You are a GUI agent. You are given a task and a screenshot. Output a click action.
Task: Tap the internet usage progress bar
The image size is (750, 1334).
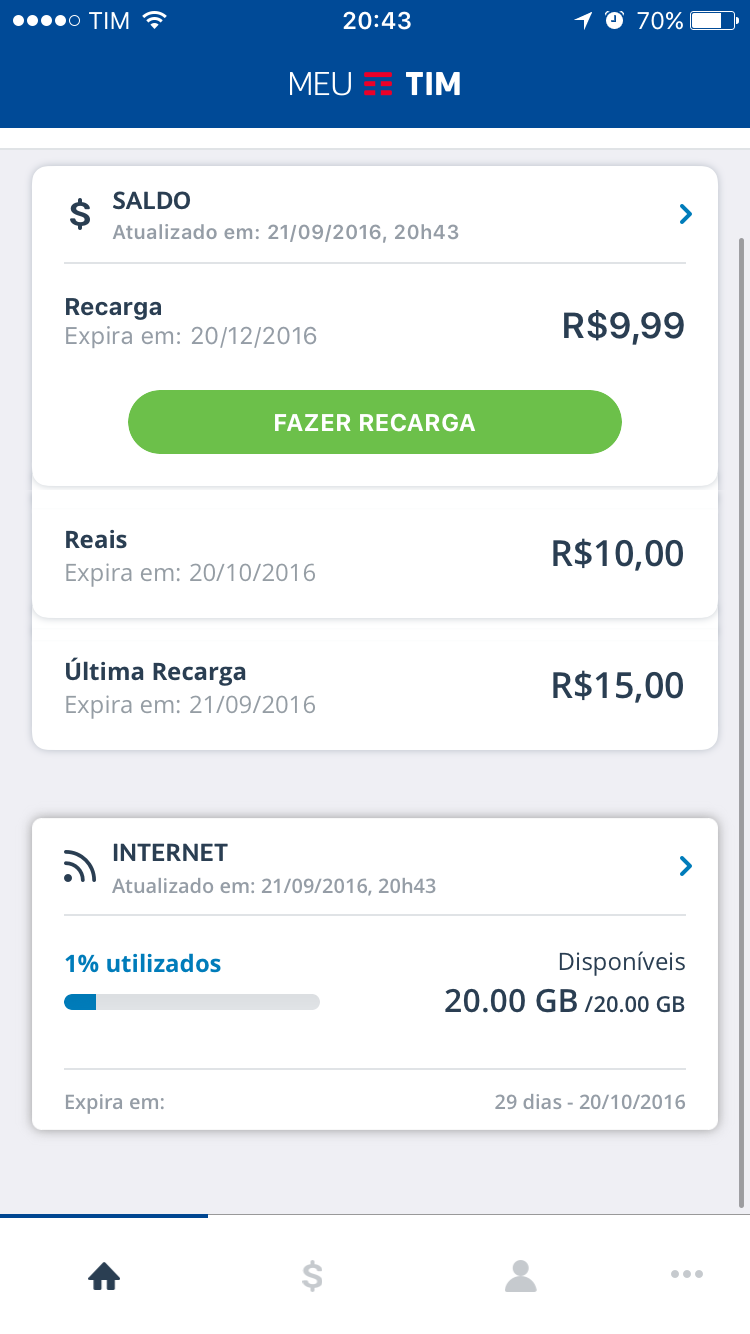192,1001
